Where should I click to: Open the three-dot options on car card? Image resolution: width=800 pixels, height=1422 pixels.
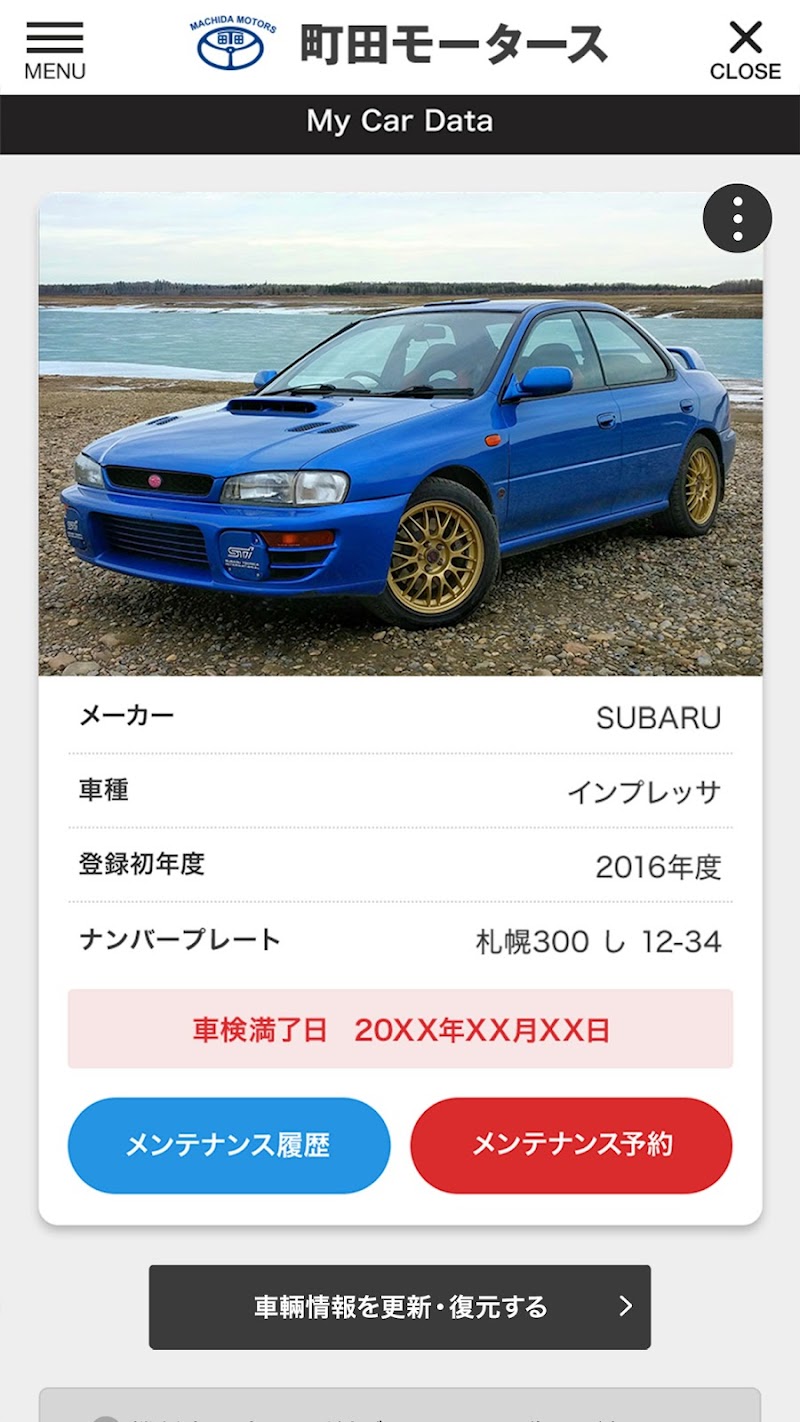pos(737,218)
